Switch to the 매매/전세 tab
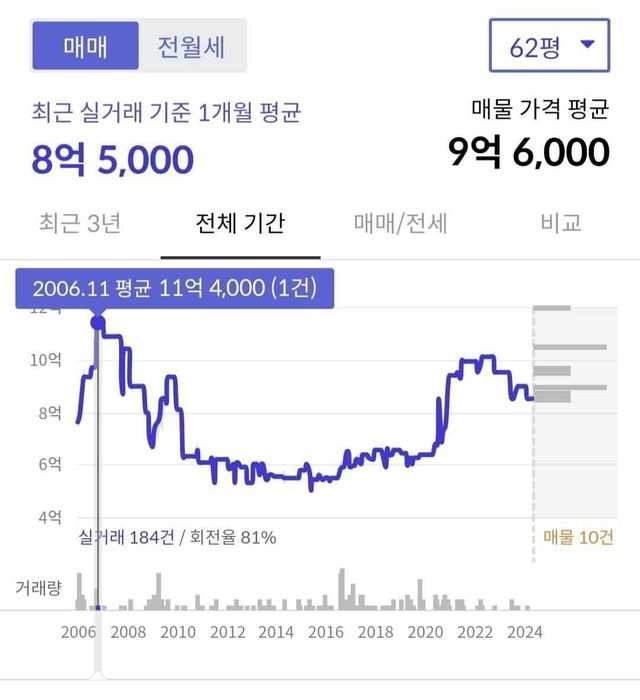 tap(400, 222)
